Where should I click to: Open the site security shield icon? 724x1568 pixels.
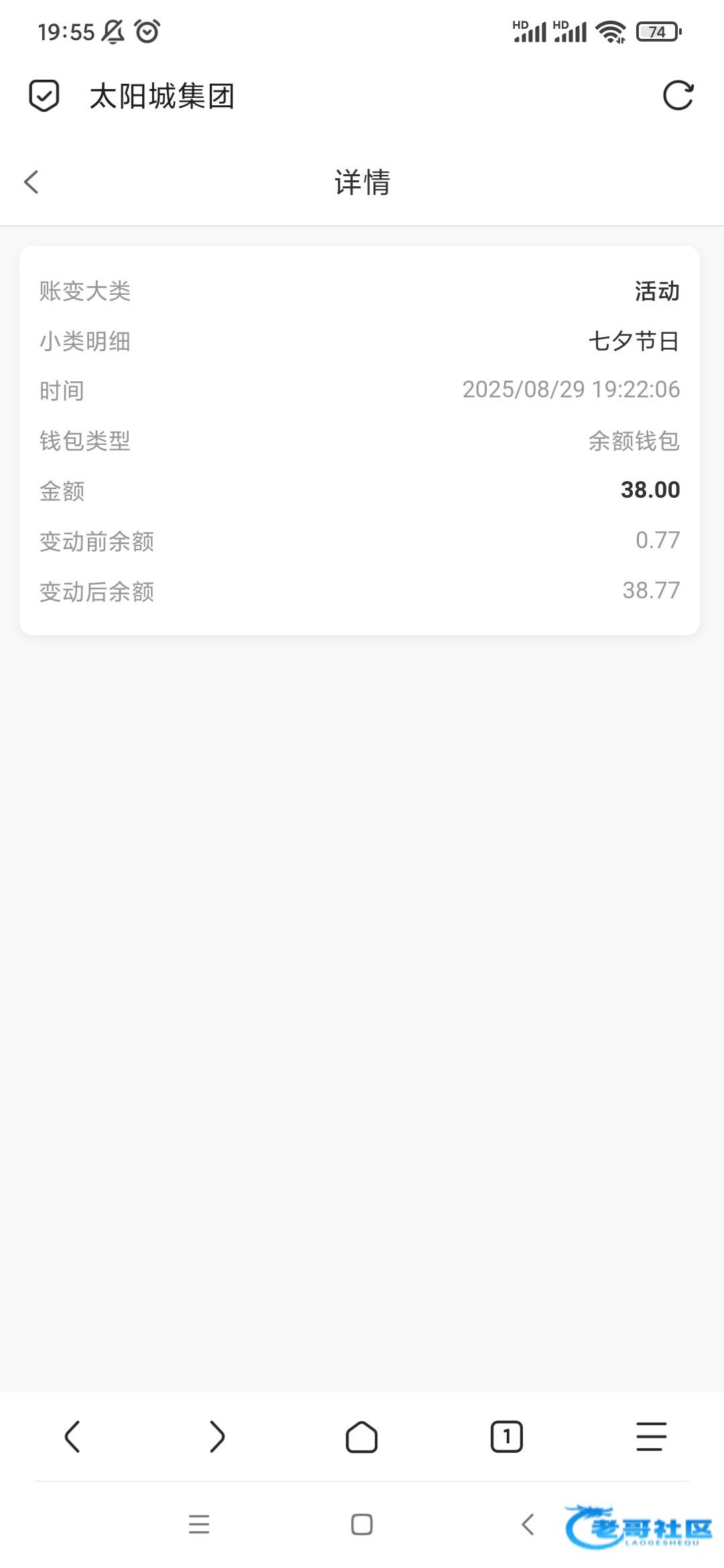click(x=44, y=96)
